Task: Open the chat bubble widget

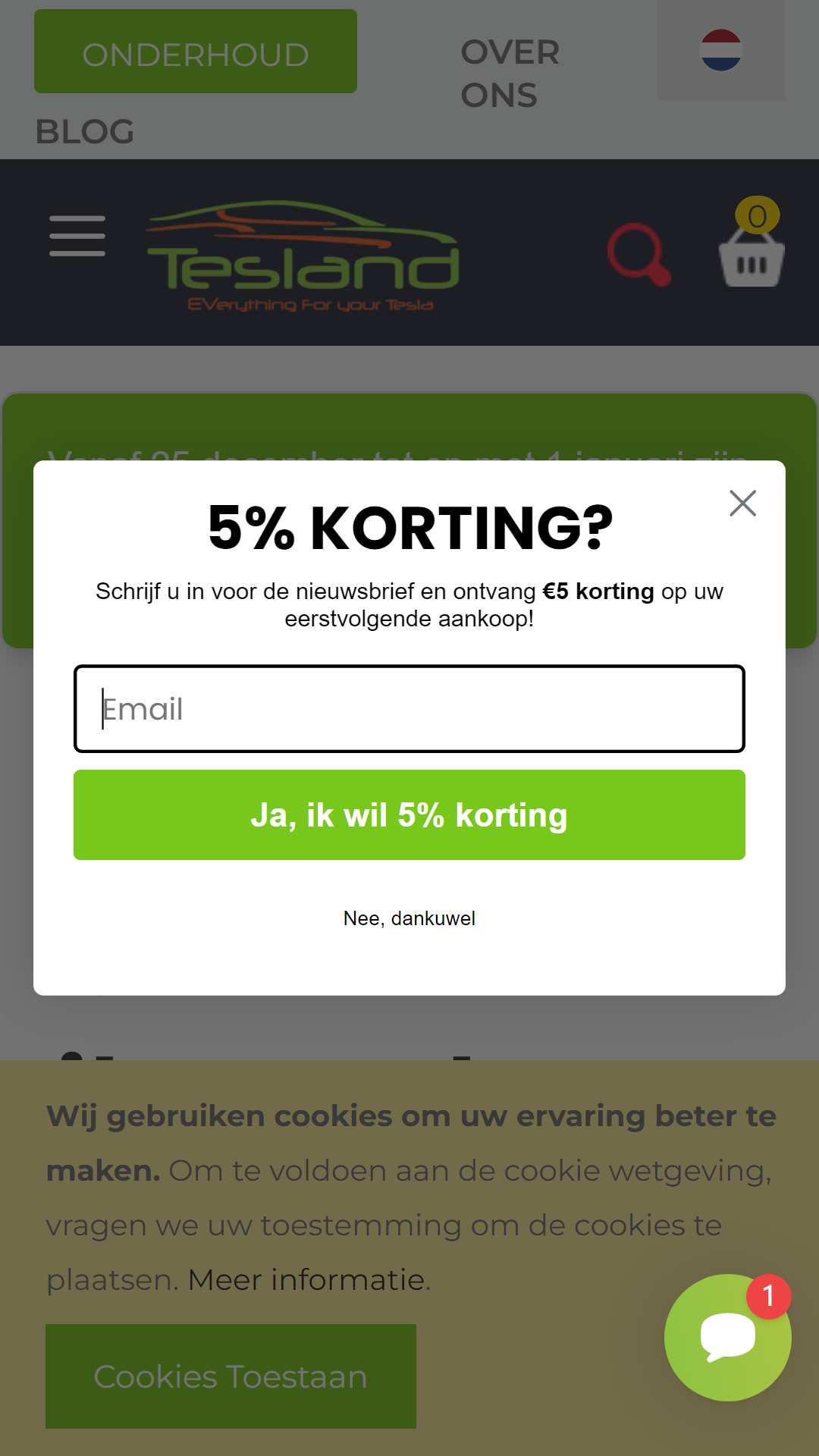Action: pos(728,1337)
